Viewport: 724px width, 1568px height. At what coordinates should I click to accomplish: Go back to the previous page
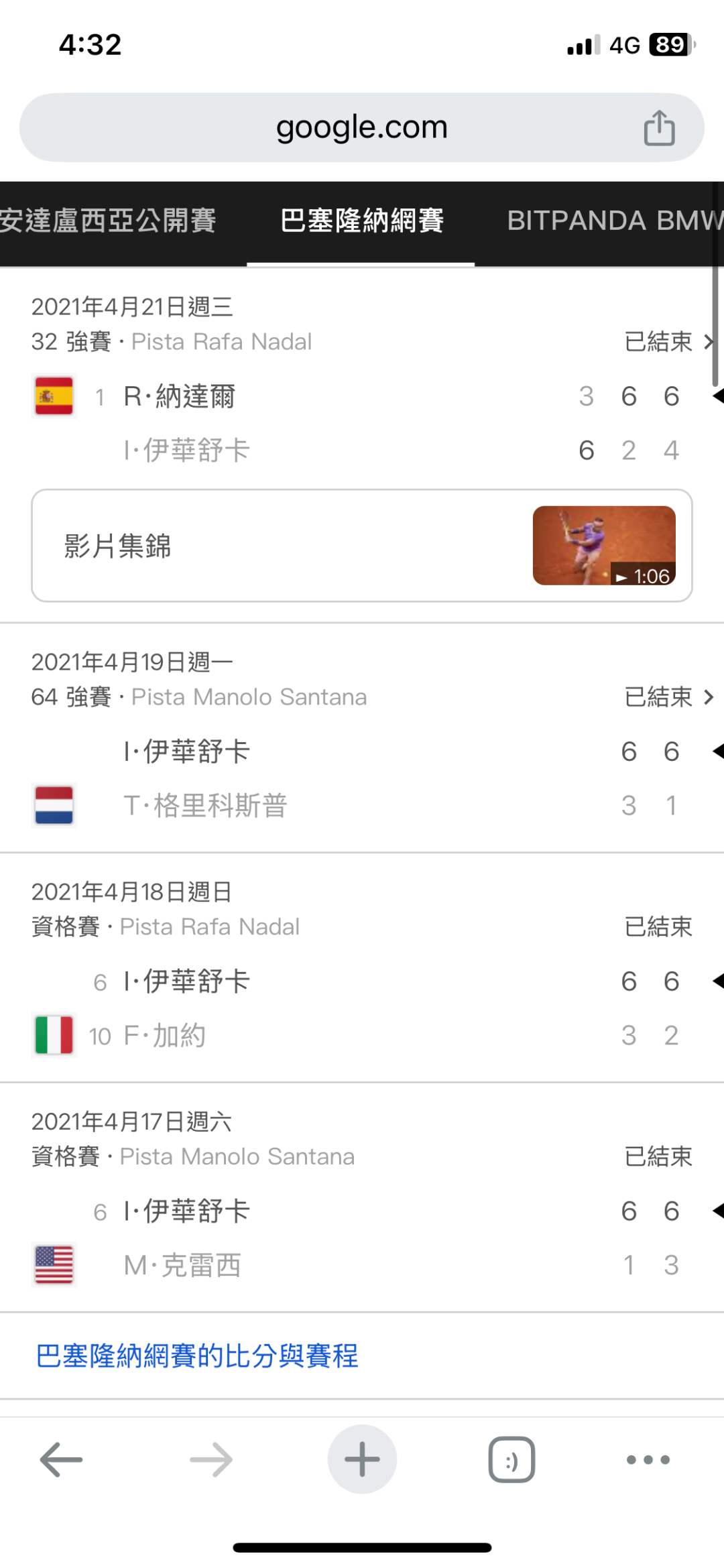[x=61, y=1459]
